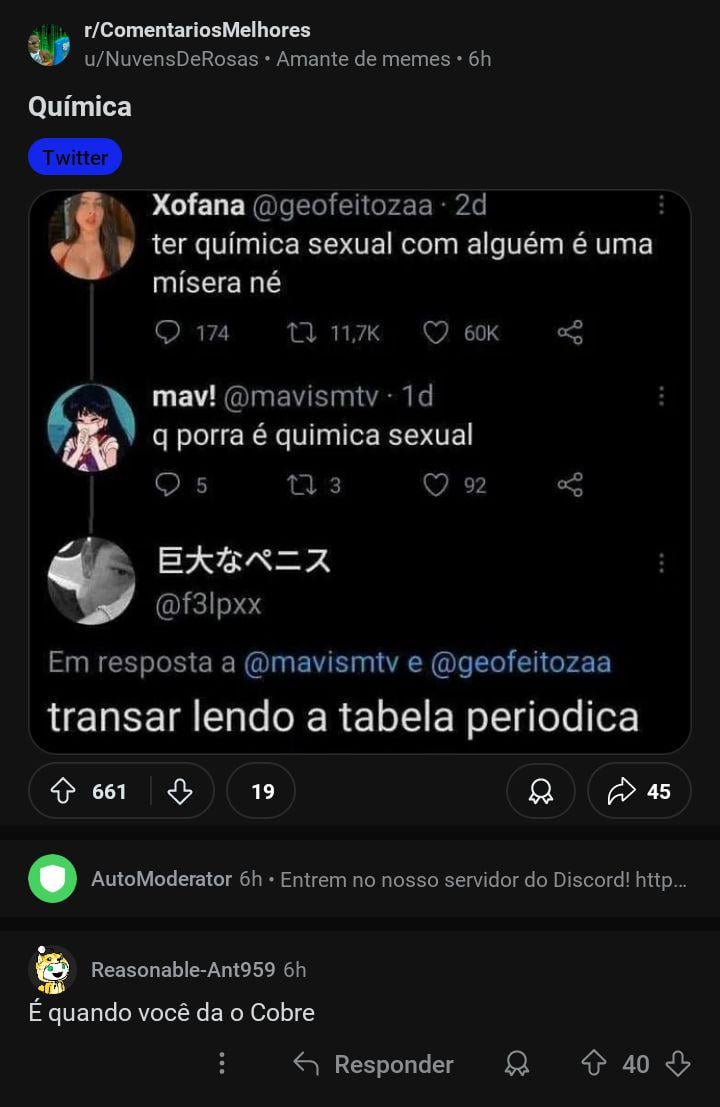This screenshot has width=720, height=1107.
Task: Open the r/ComentariosMelhores subreddit
Action: 197,30
